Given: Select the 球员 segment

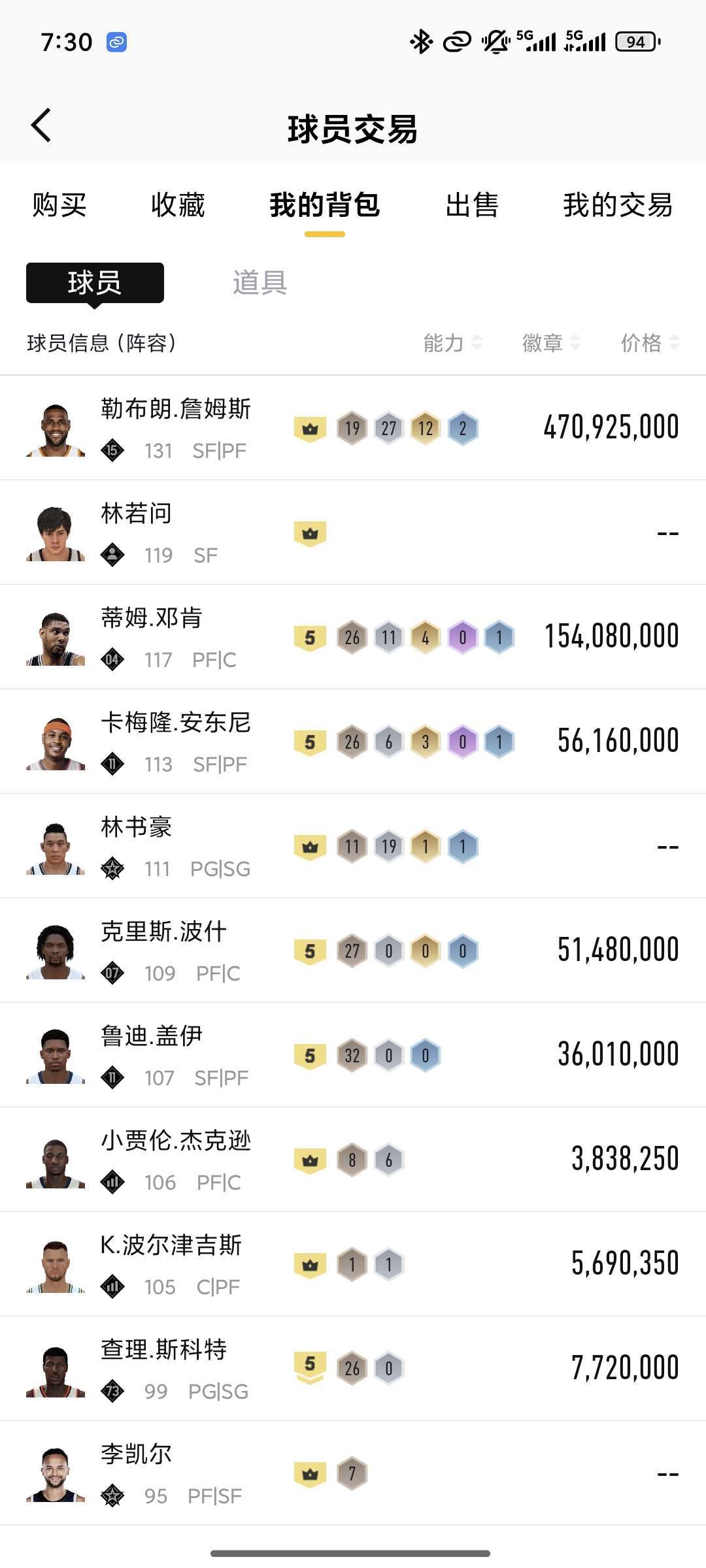Looking at the screenshot, I should pos(95,283).
